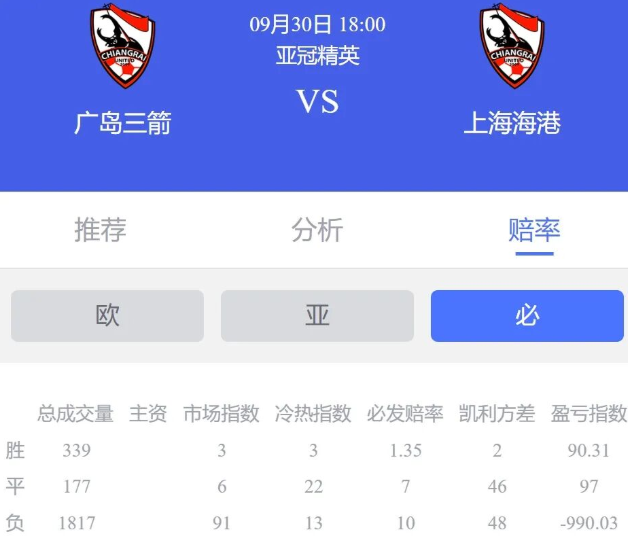
Task: Open the 分析 tab
Action: click(x=317, y=229)
